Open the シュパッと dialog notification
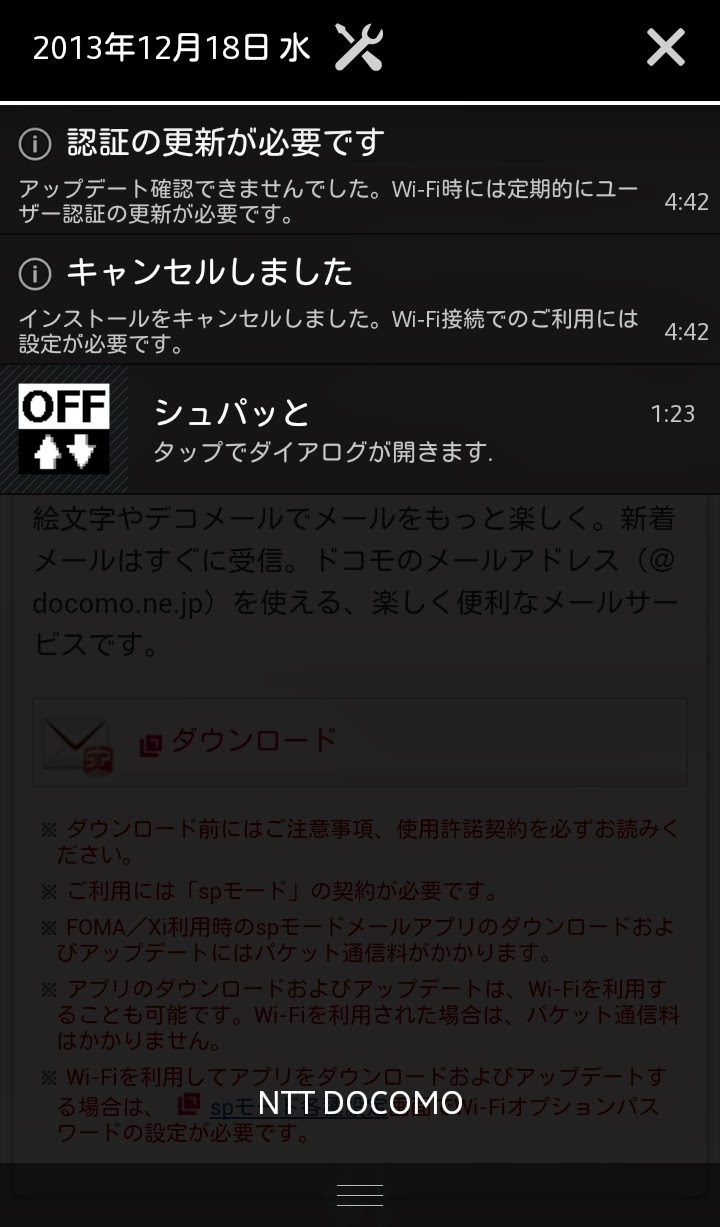This screenshot has width=720, height=1227. click(360, 430)
